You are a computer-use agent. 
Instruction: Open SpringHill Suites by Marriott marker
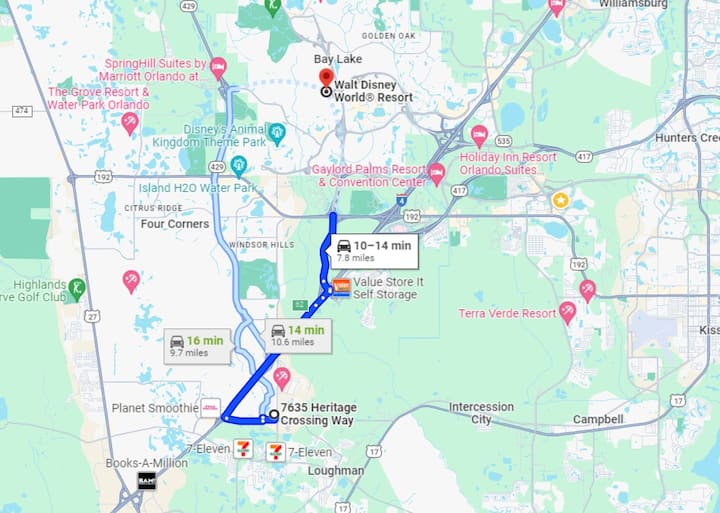[218, 67]
